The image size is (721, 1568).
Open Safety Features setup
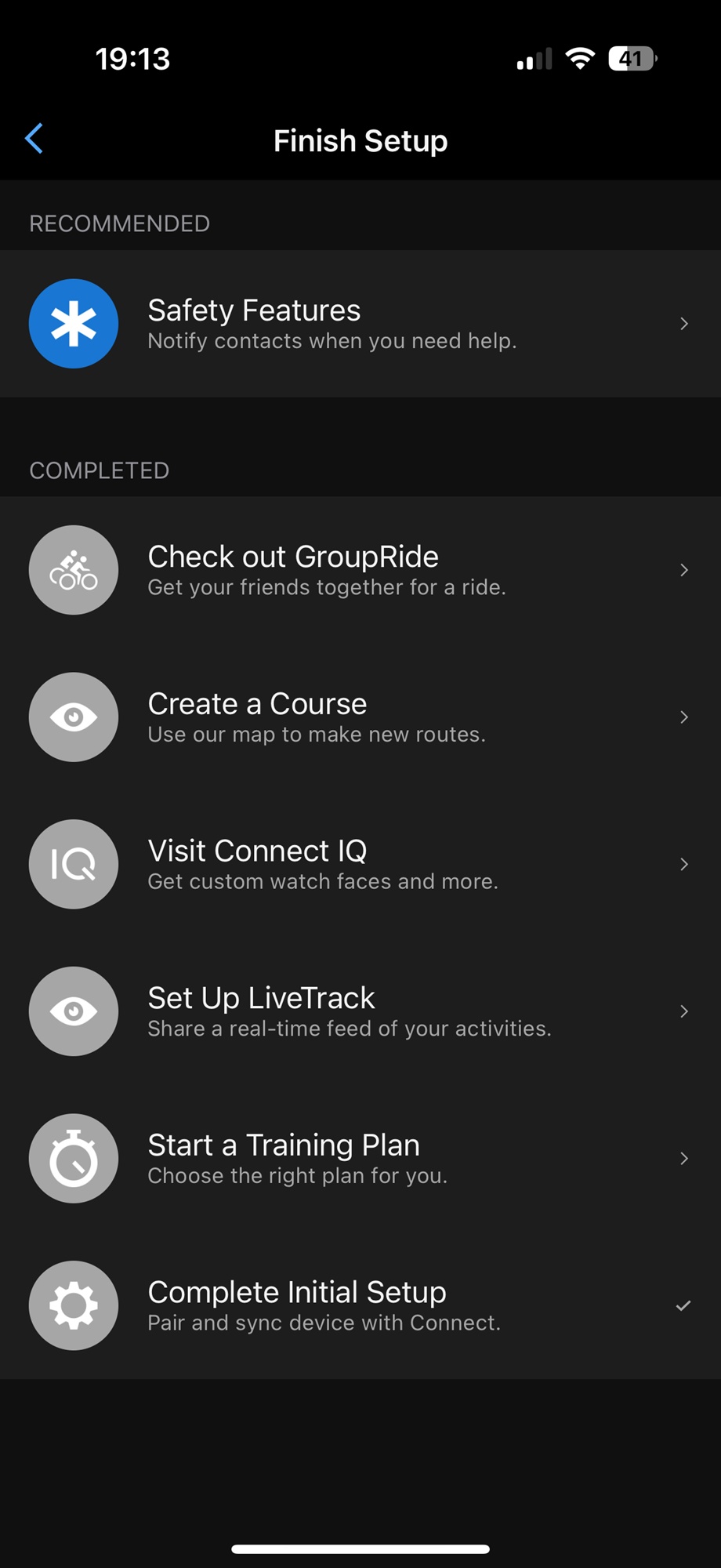pyautogui.click(x=360, y=324)
